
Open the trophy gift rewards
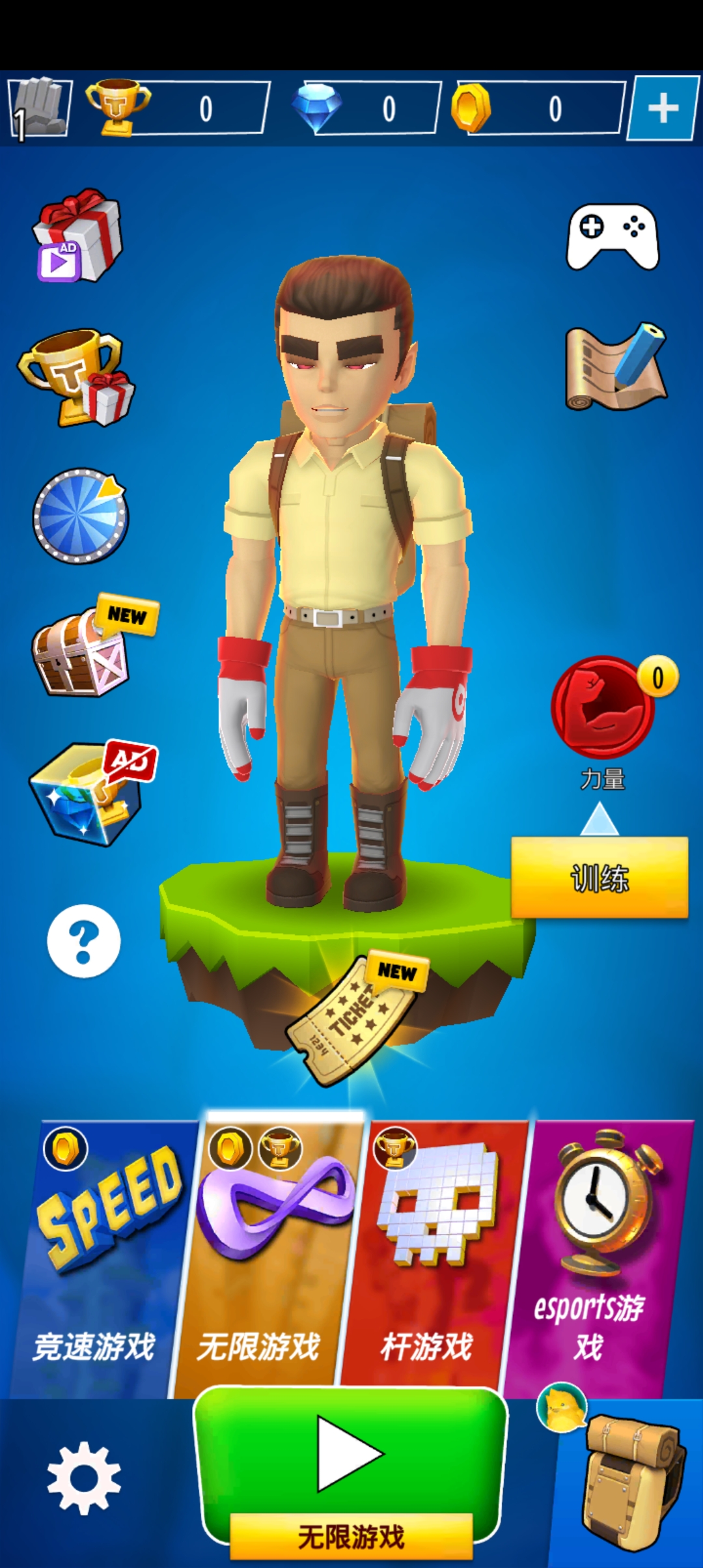tap(77, 378)
